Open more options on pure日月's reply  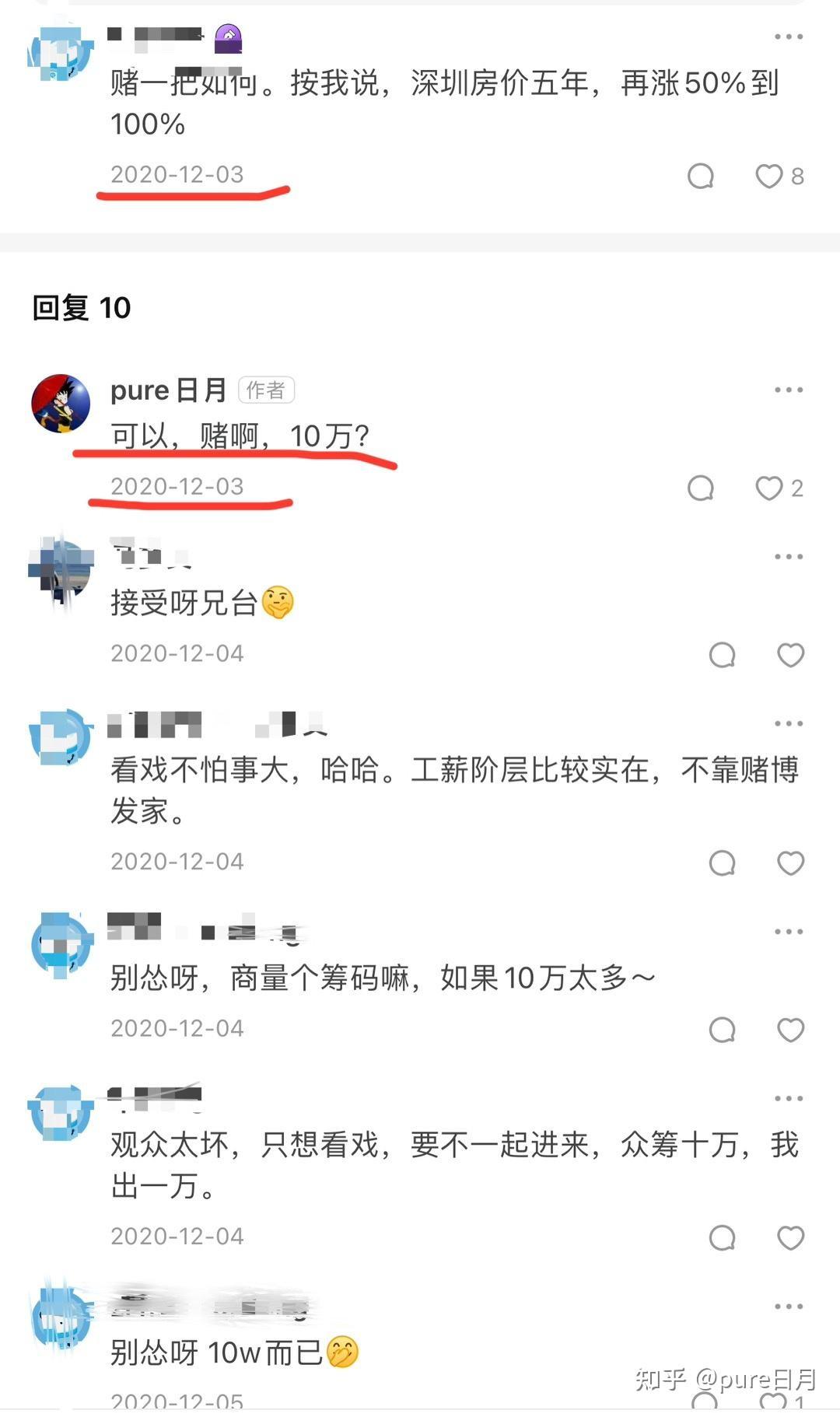(x=789, y=390)
